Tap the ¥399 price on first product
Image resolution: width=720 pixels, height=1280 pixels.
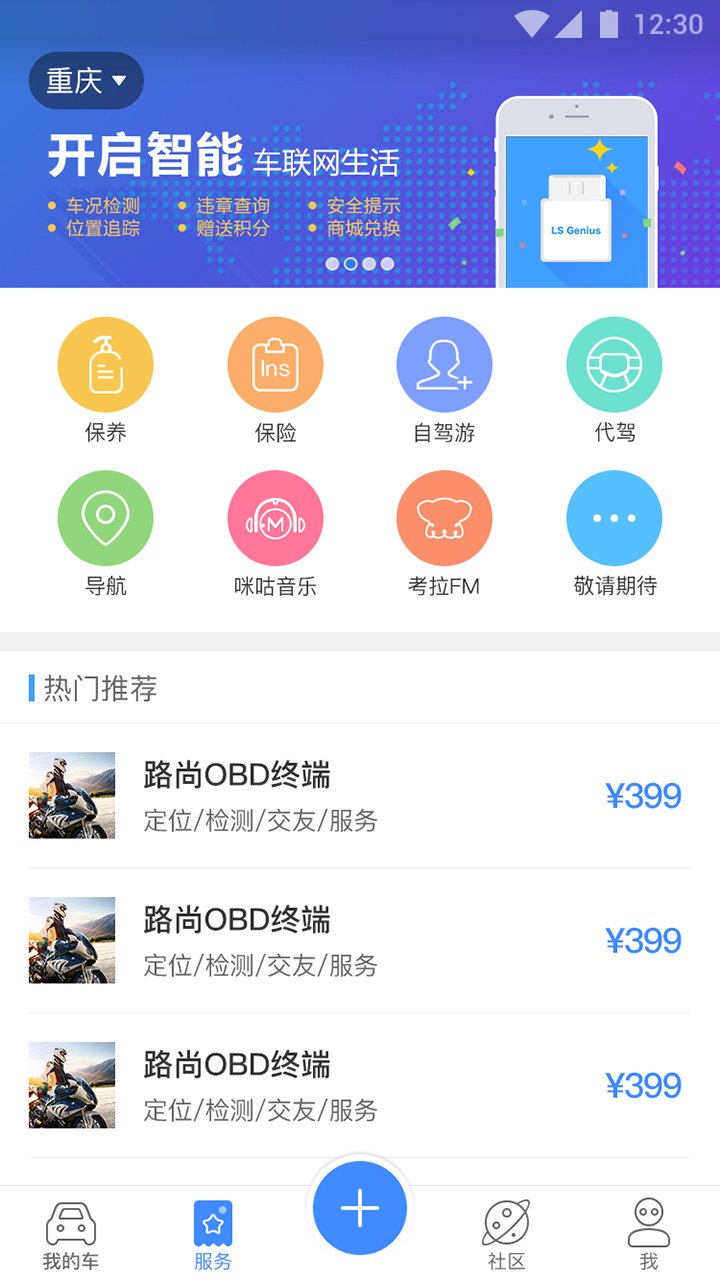coord(644,795)
